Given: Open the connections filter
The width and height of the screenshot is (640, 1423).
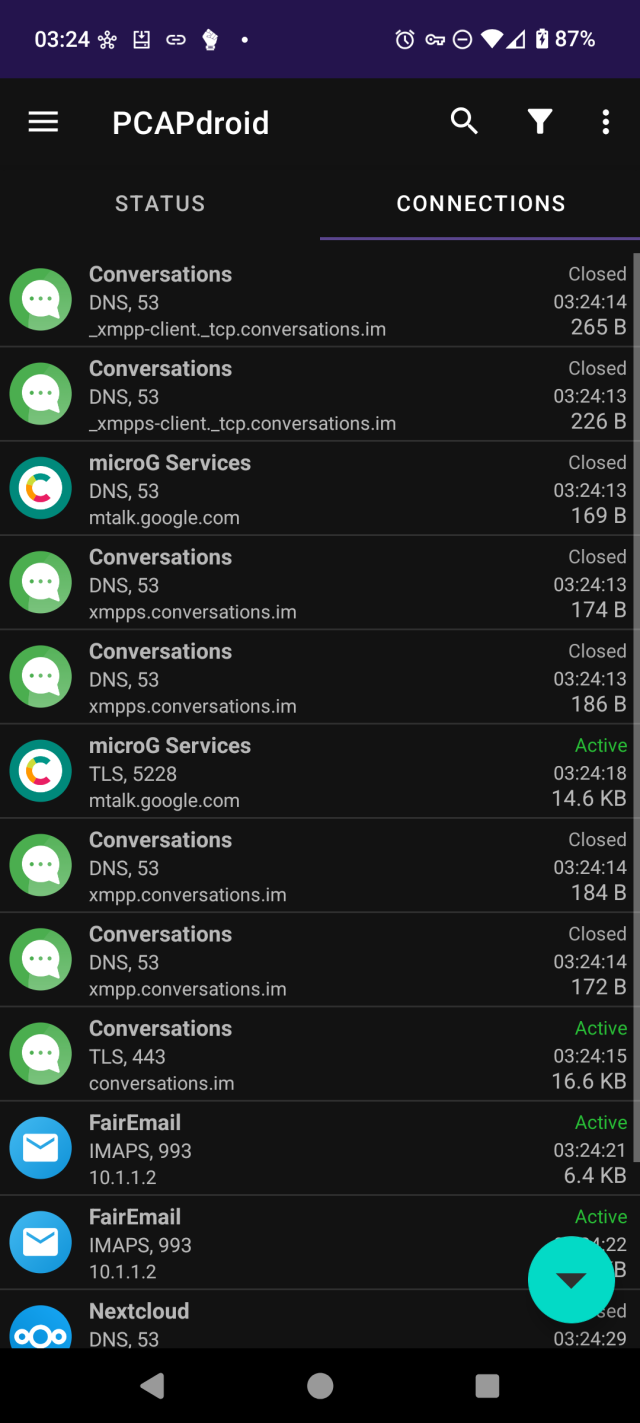Looking at the screenshot, I should pyautogui.click(x=540, y=122).
